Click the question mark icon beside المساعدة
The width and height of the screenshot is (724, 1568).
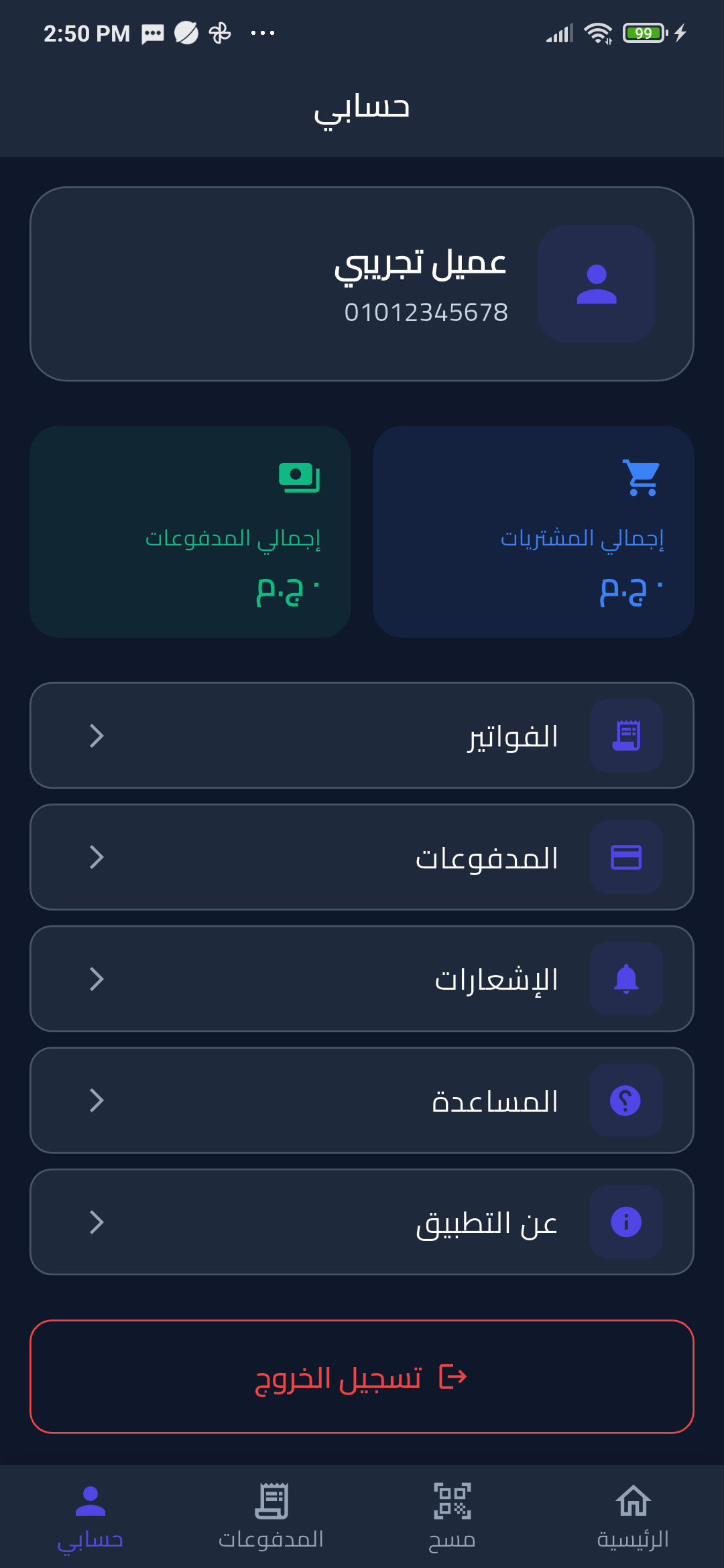click(x=626, y=1100)
